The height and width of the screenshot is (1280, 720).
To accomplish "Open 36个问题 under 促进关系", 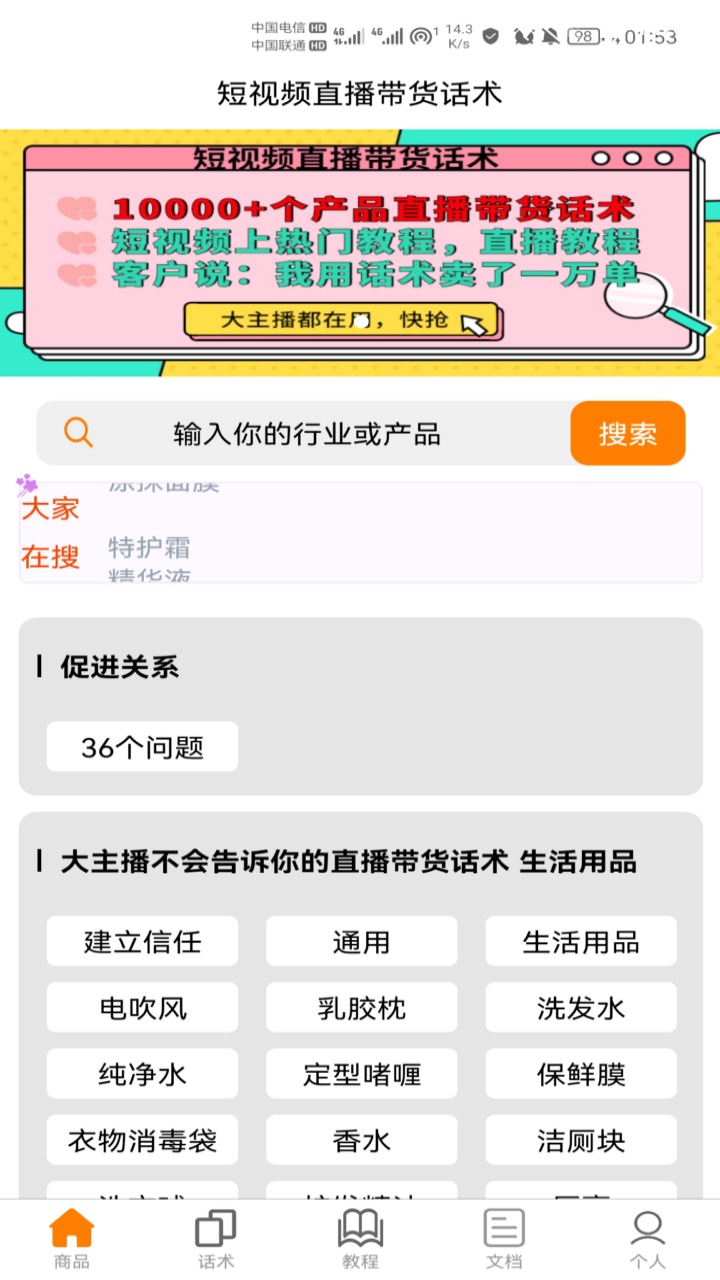I will pos(141,746).
